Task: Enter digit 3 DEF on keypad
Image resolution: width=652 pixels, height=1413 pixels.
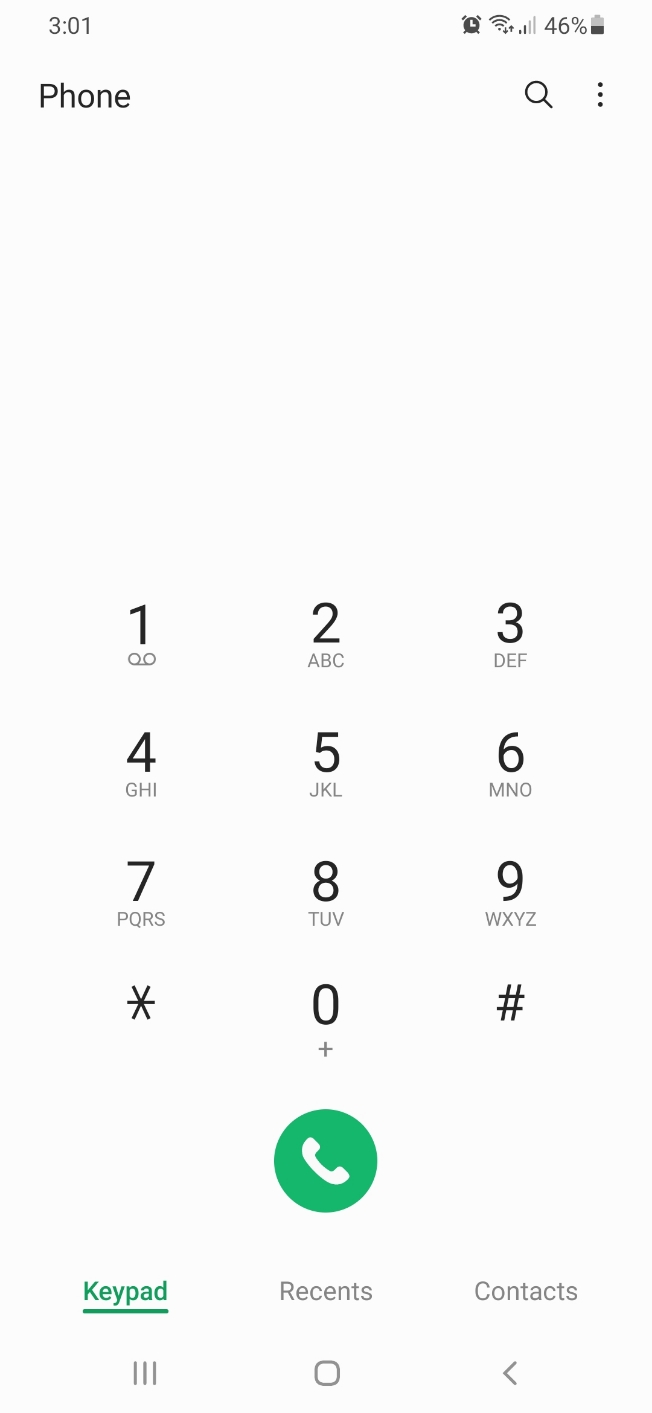Action: coord(510,634)
